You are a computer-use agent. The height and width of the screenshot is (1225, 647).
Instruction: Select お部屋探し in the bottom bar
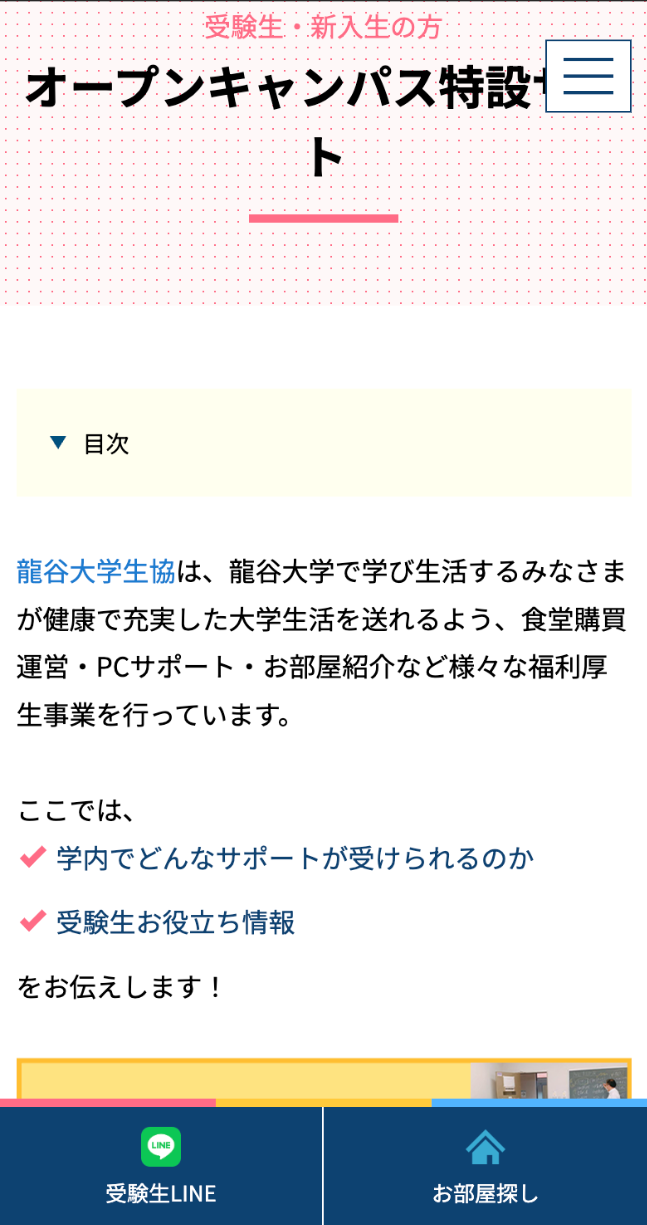click(485, 1166)
